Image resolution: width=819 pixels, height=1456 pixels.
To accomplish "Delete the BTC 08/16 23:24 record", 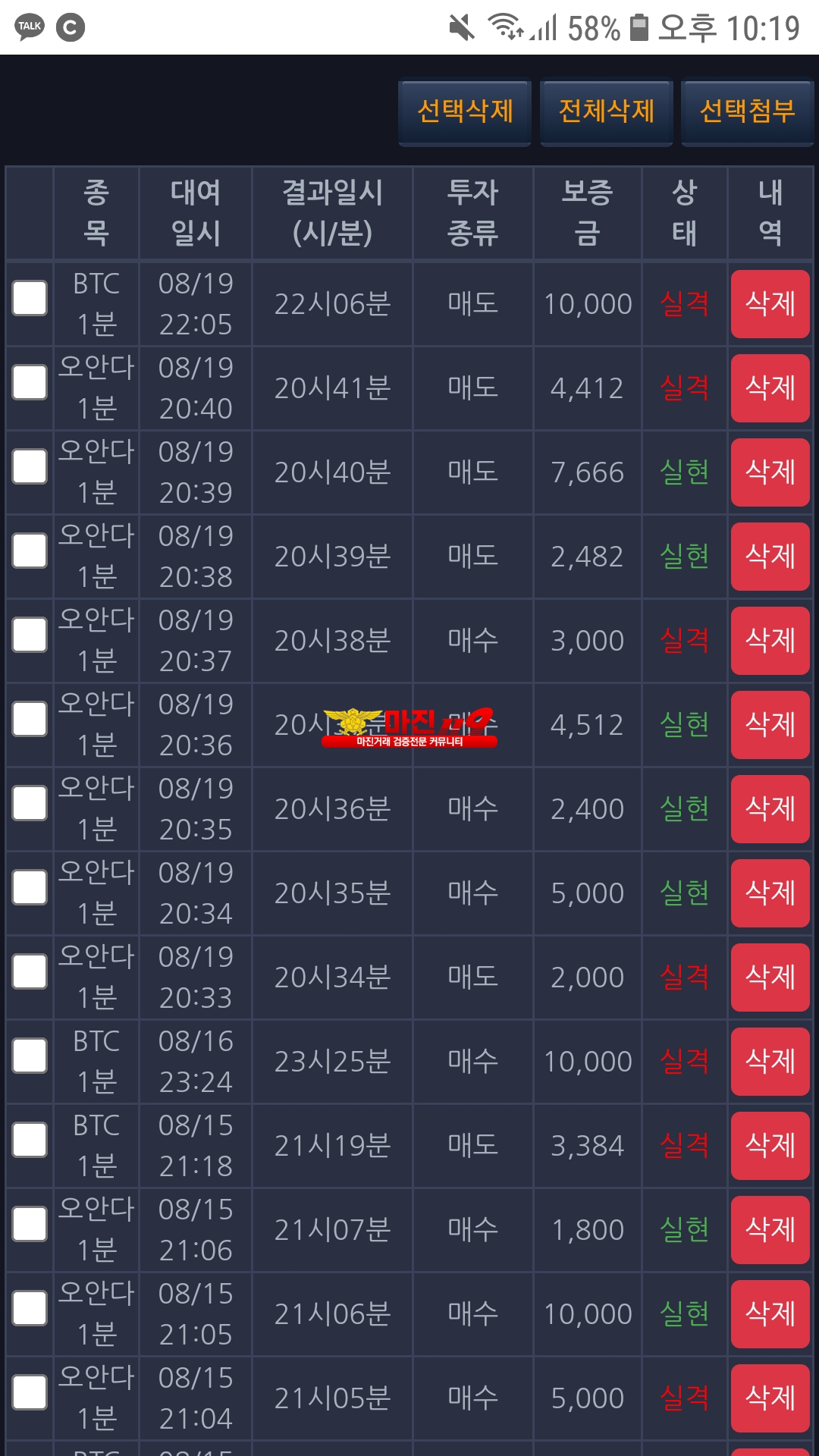I will coord(770,1062).
